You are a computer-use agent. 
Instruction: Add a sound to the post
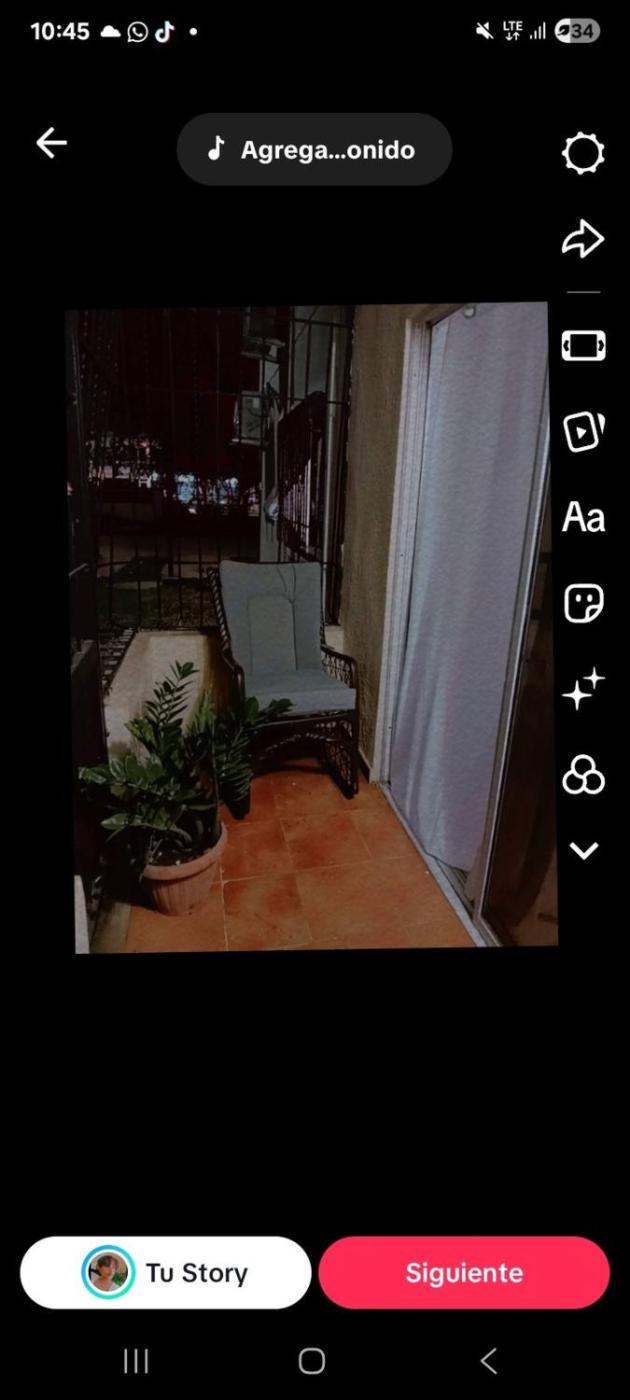tap(314, 150)
